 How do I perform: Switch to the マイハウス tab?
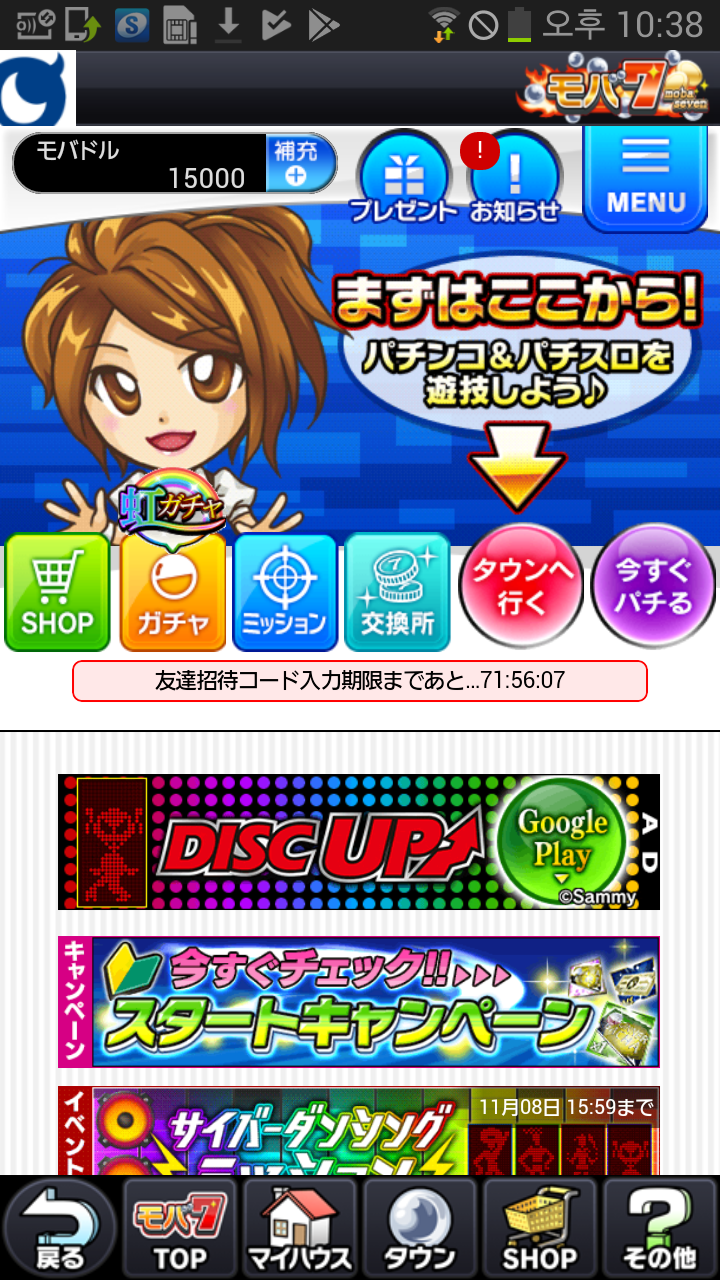click(x=299, y=1228)
